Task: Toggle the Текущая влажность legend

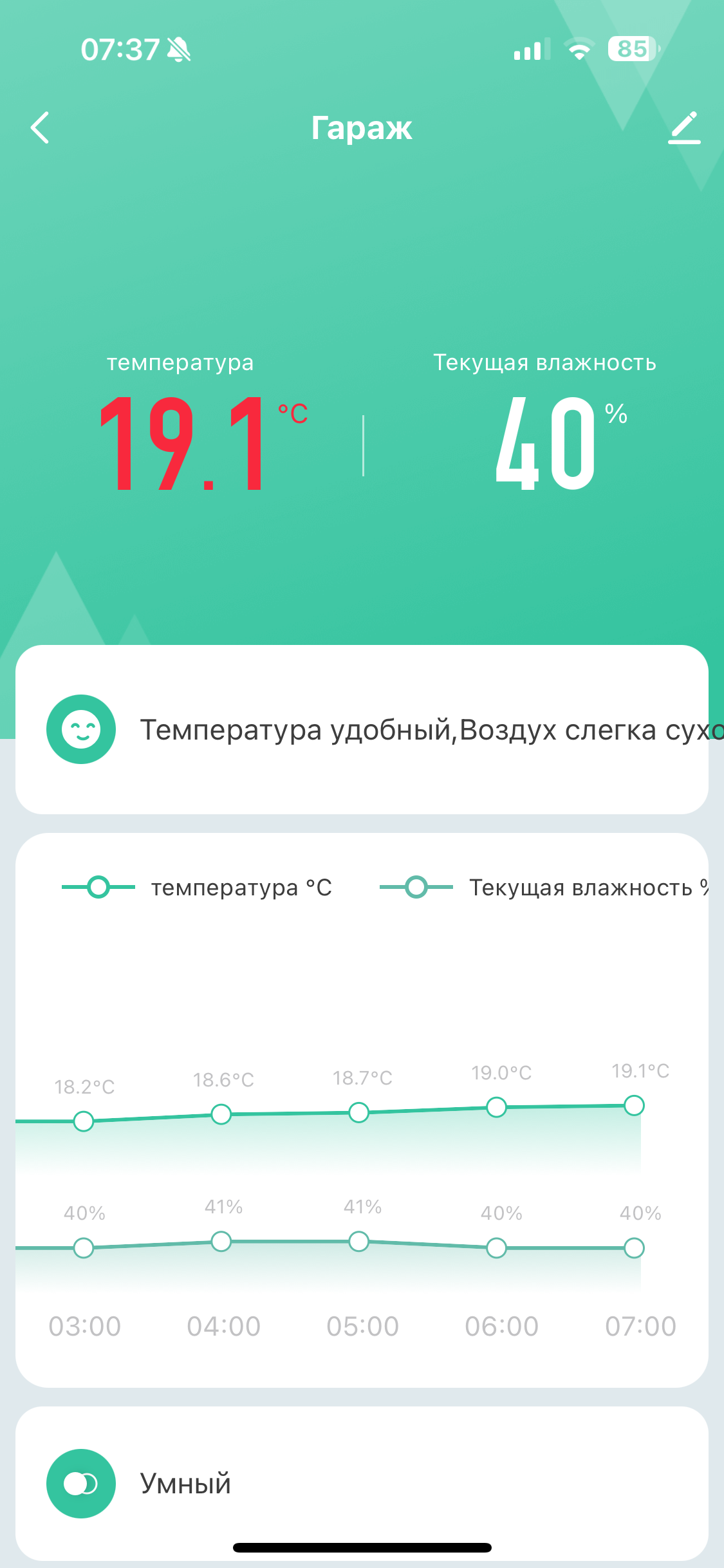Action: coord(544,887)
